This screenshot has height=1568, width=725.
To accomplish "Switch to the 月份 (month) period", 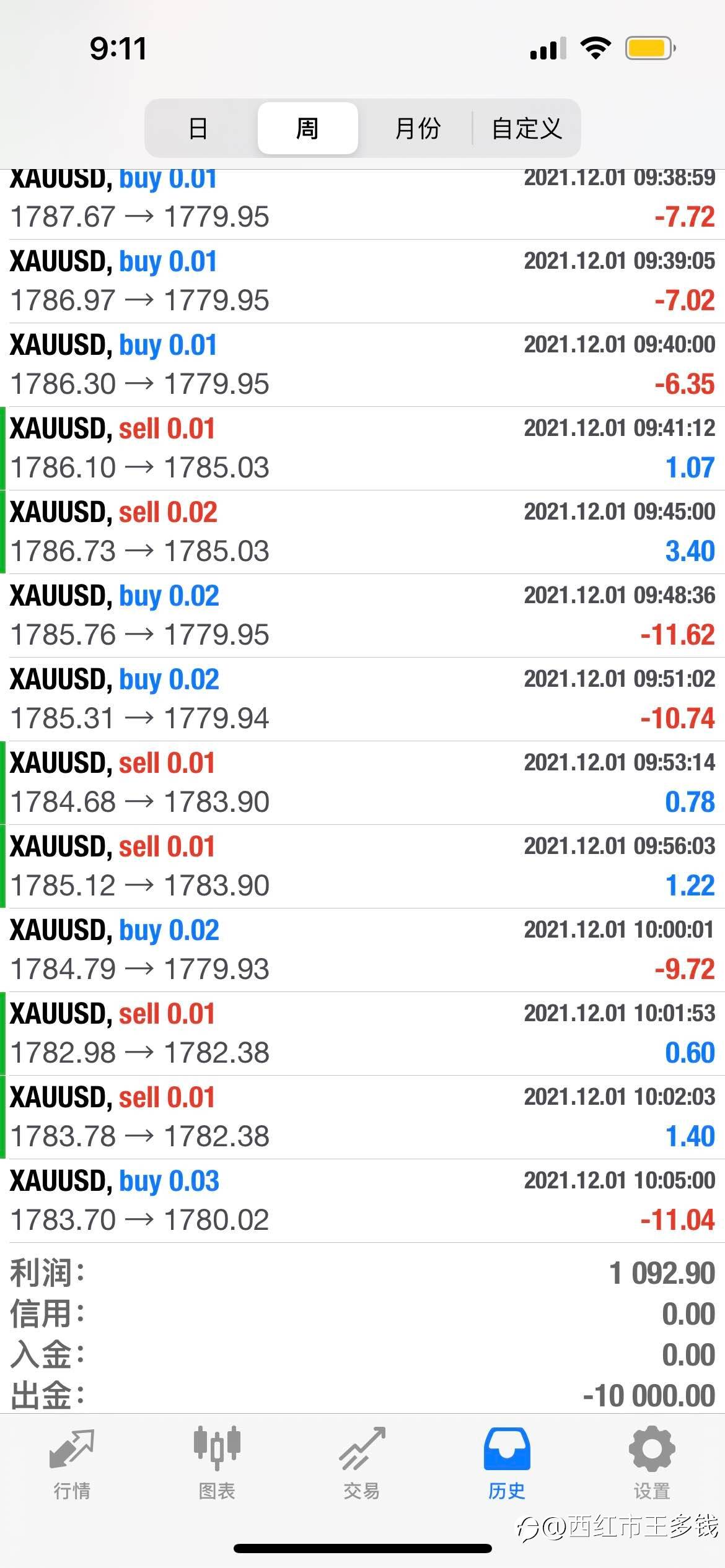I will 417,128.
